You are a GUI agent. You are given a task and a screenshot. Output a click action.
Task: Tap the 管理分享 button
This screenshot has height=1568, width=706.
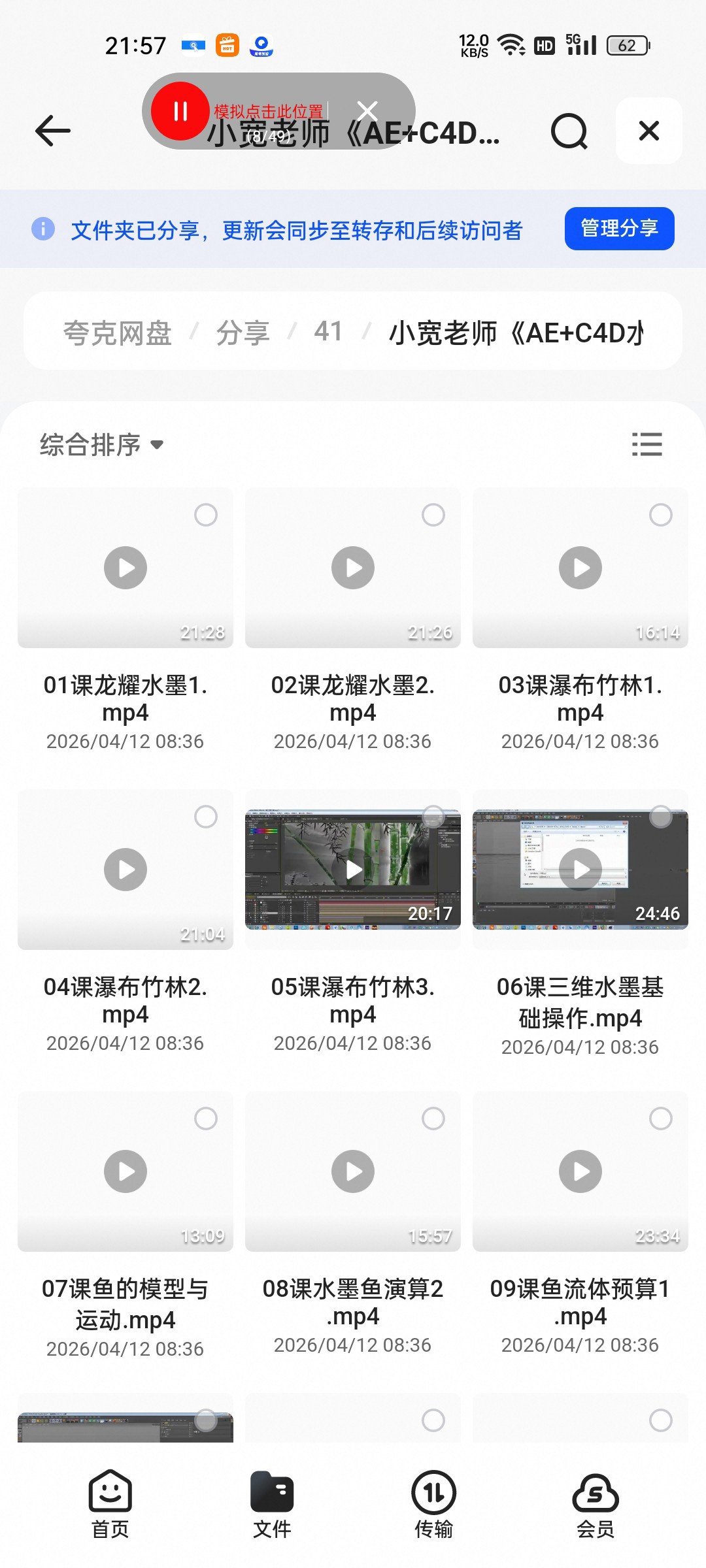click(619, 229)
